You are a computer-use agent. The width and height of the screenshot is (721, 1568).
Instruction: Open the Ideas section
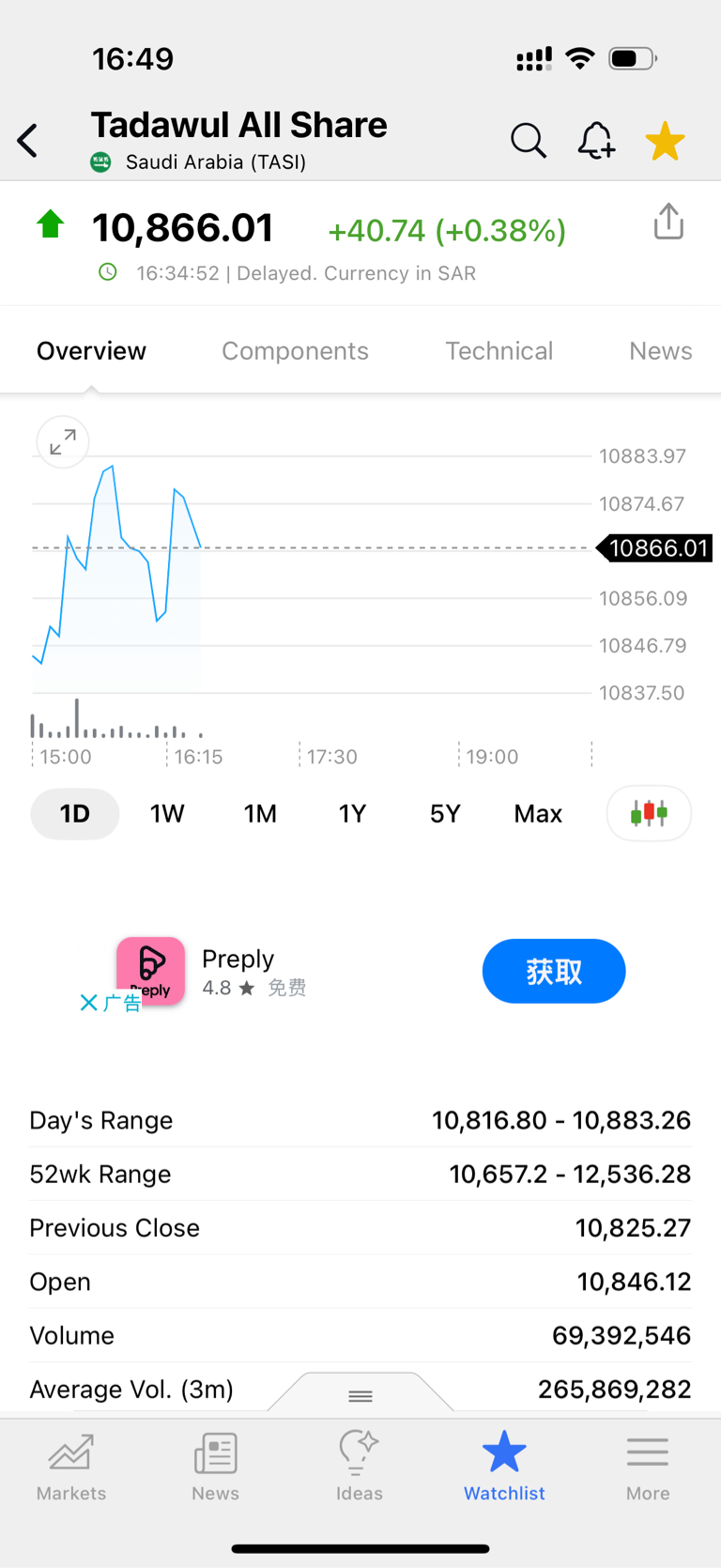360,1467
